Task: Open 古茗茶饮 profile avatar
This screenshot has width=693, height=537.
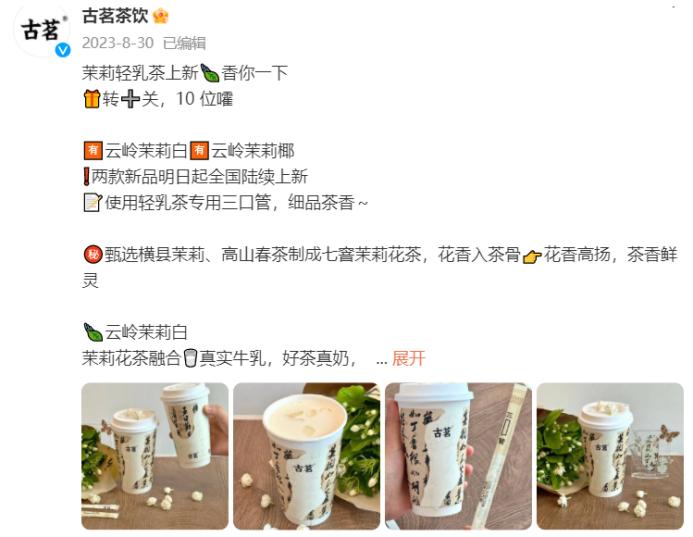Action: click(40, 32)
